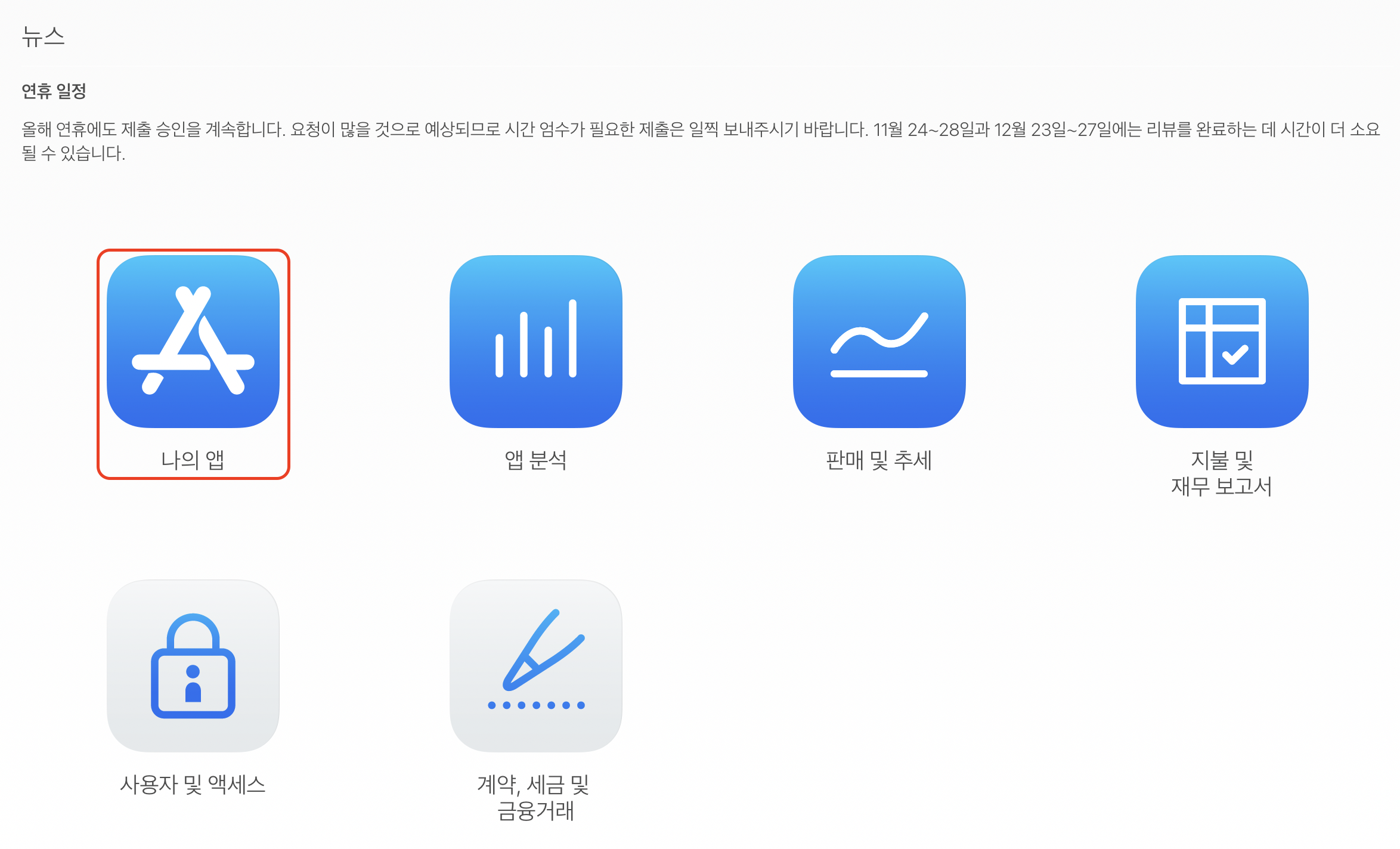Open 사용자 및 액세스 settings
The image size is (1400, 849).
pos(193,666)
